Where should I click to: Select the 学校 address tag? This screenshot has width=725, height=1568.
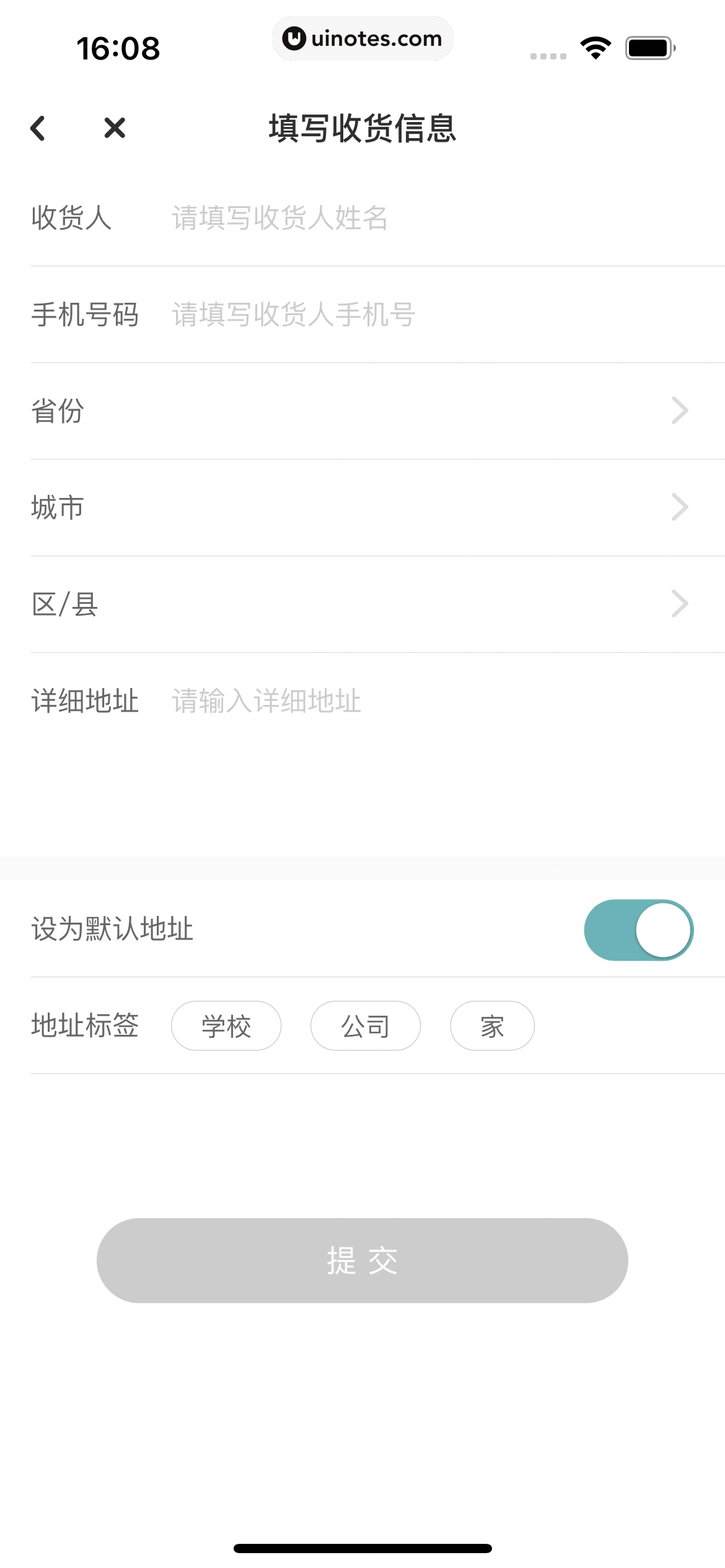pyautogui.click(x=226, y=1026)
